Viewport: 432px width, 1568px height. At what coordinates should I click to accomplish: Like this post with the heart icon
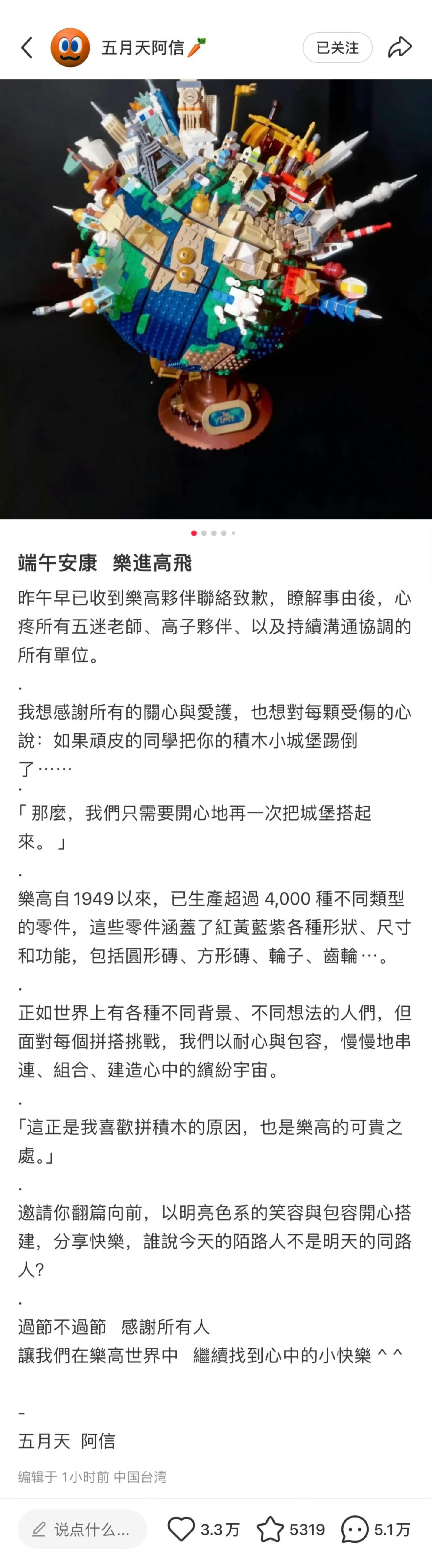(181, 1528)
